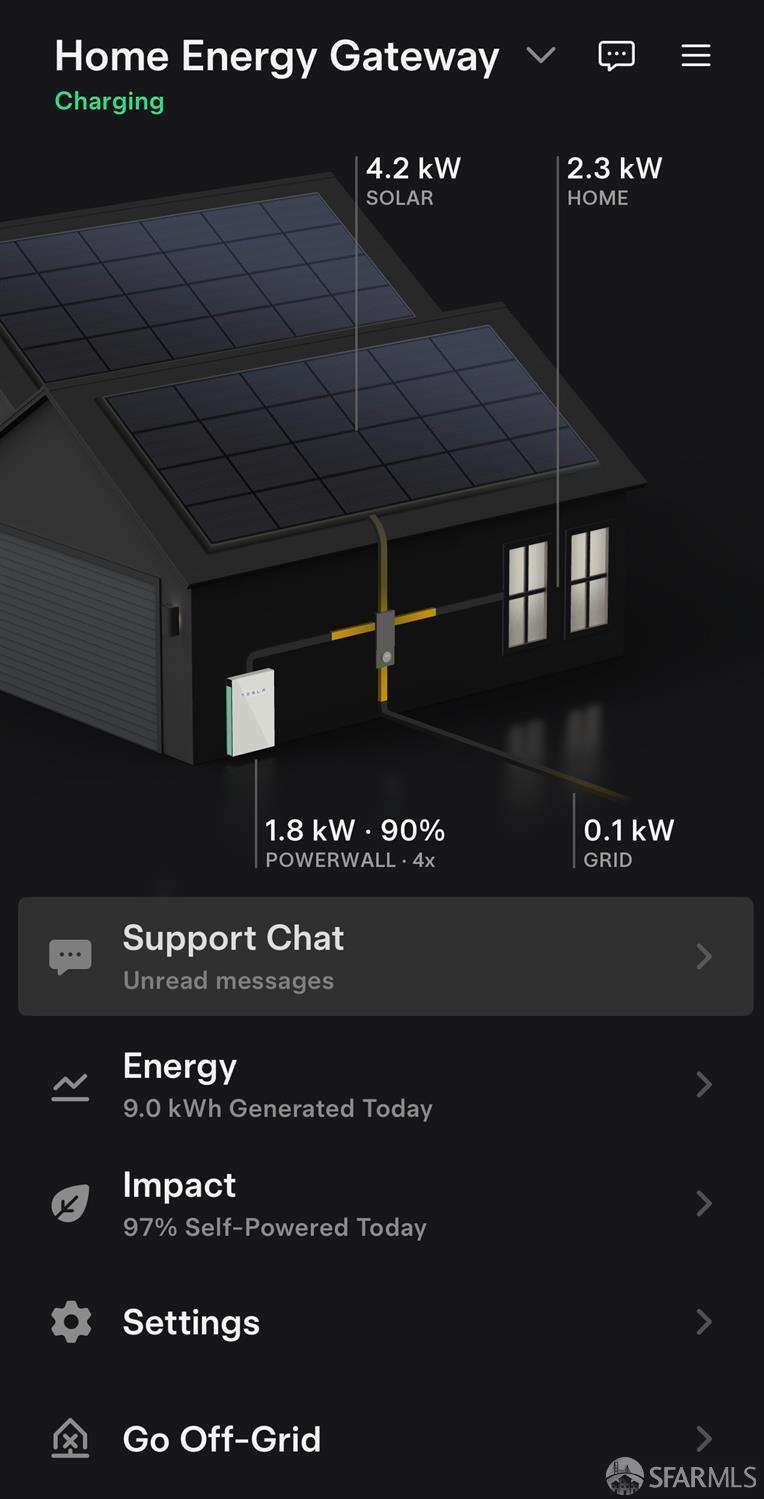The height and width of the screenshot is (1499, 764).
Task: Open the chat messages icon
Action: pos(616,56)
